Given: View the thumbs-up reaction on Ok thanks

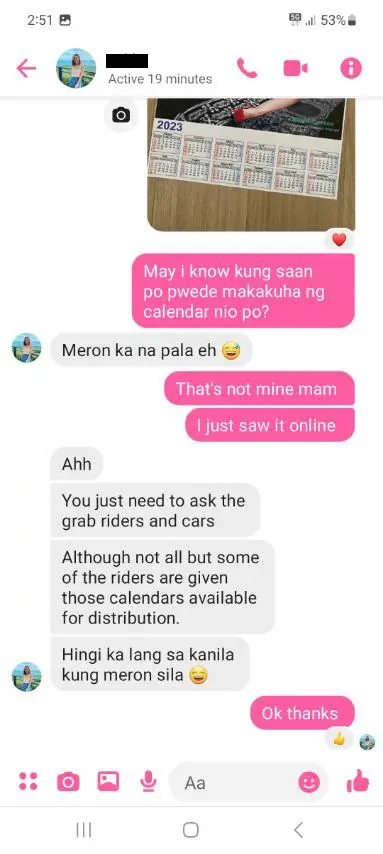Looking at the screenshot, I should [x=339, y=739].
